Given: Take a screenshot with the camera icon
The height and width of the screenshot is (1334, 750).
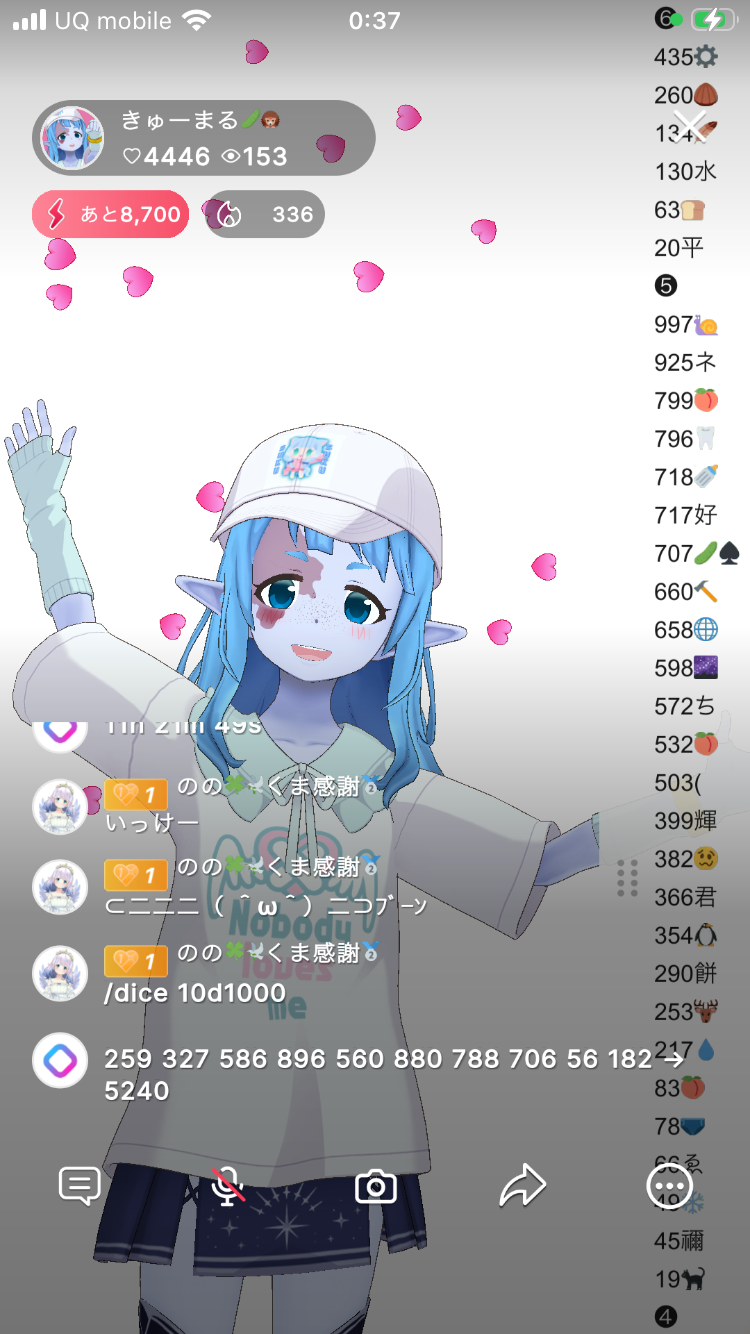Looking at the screenshot, I should point(376,1187).
